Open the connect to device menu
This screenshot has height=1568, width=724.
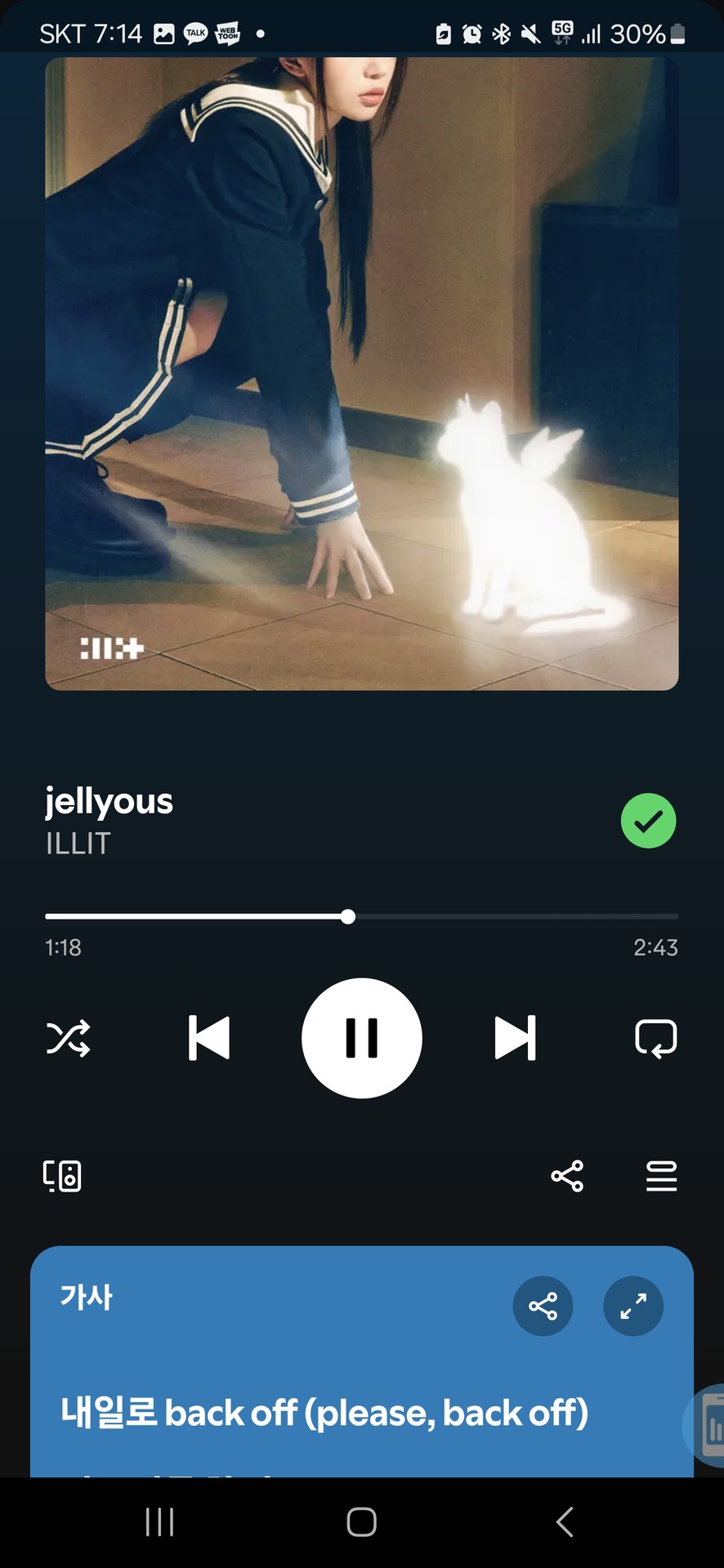(x=62, y=1176)
